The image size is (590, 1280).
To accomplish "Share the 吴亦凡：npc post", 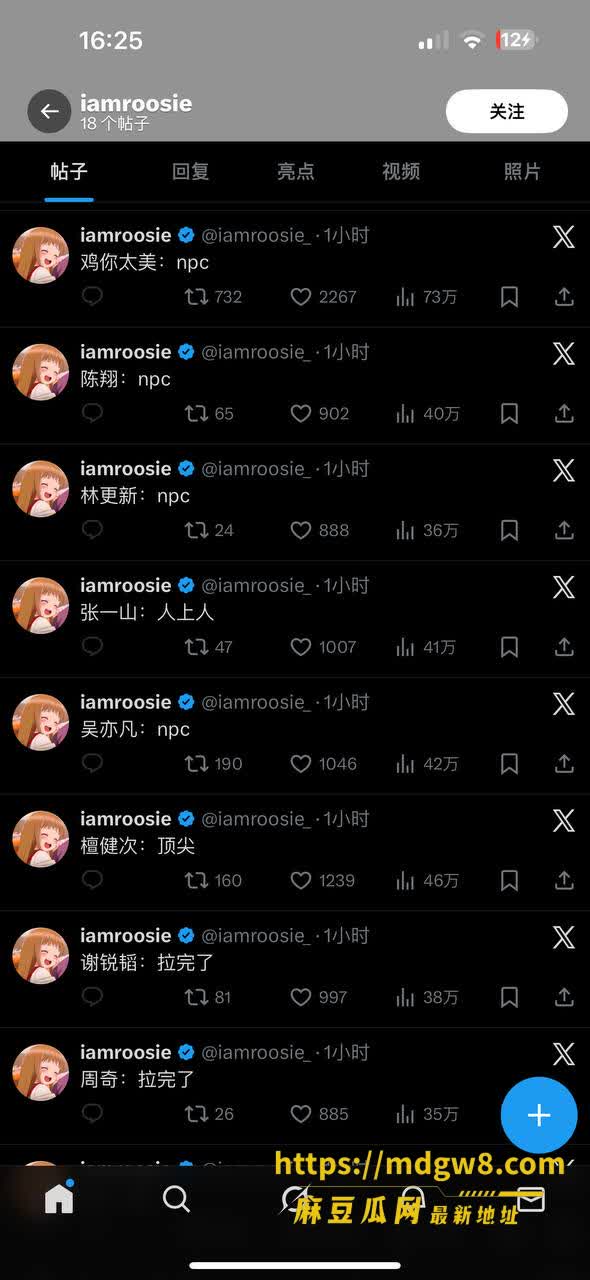I will pyautogui.click(x=564, y=764).
